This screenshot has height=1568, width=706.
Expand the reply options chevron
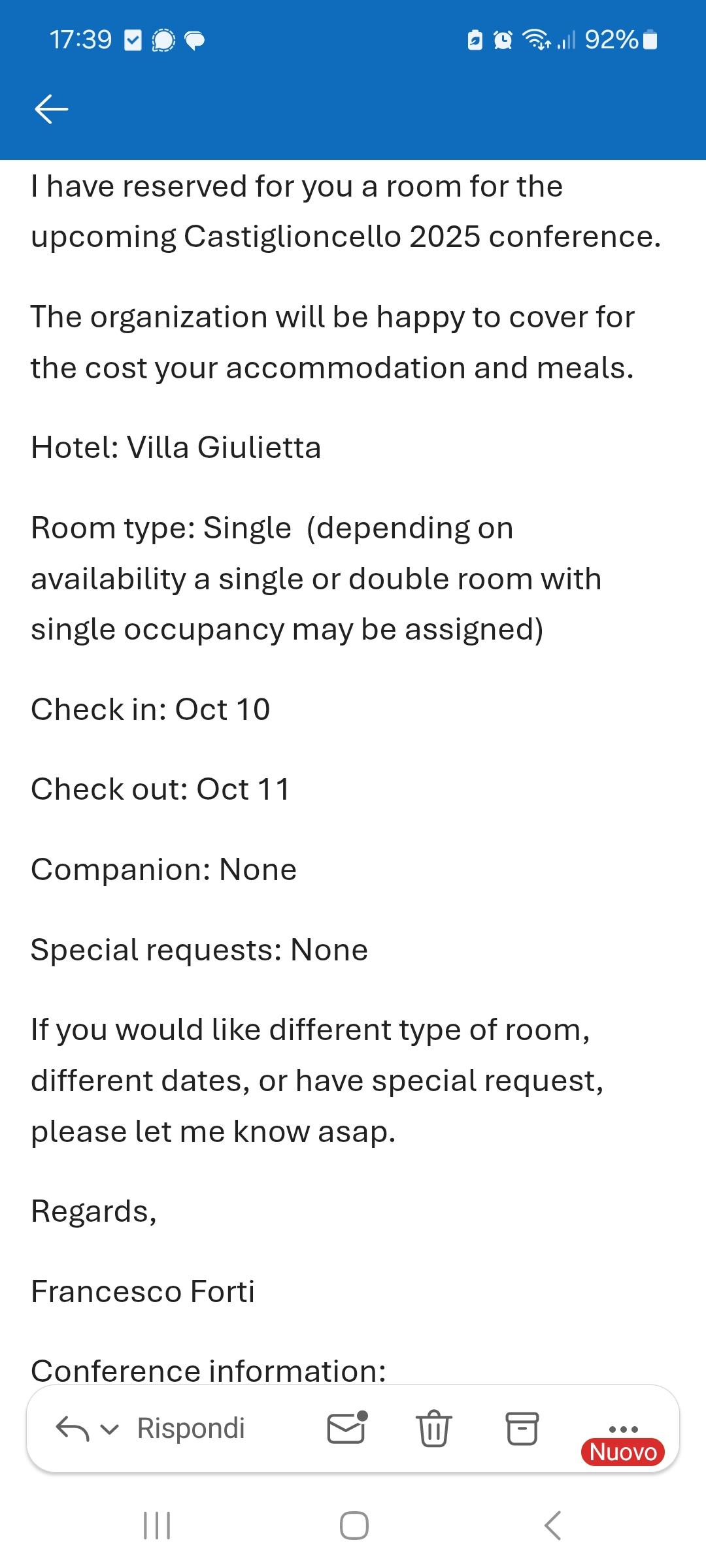click(110, 1429)
